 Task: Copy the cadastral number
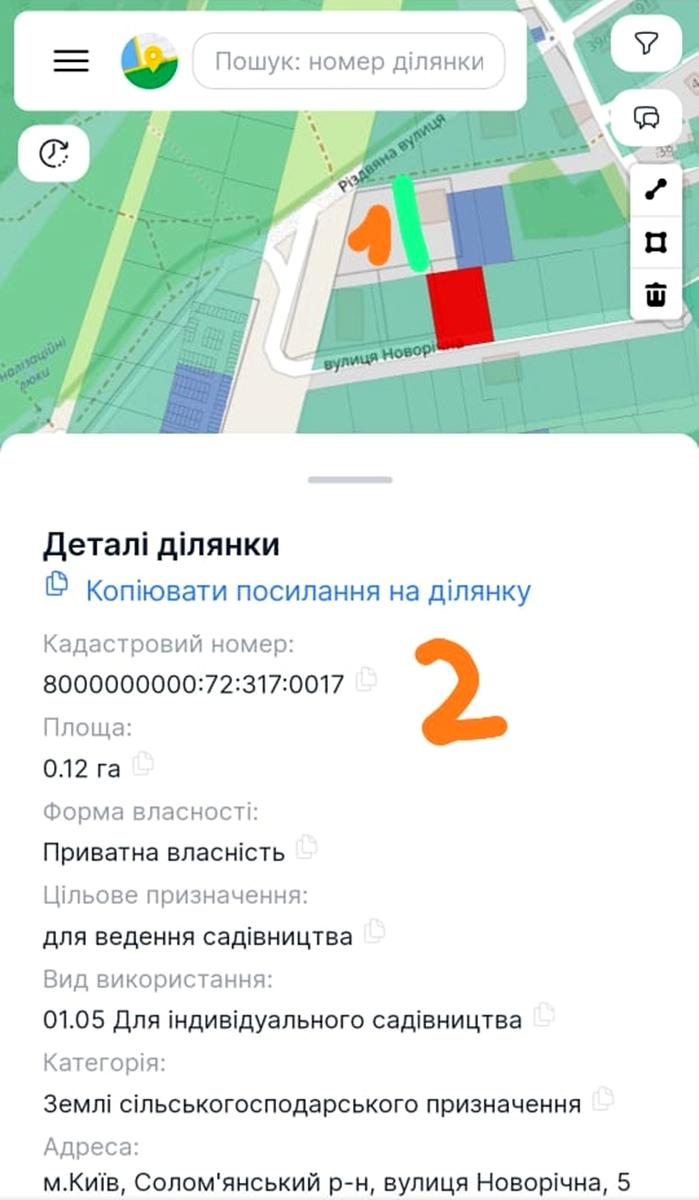[x=367, y=679]
